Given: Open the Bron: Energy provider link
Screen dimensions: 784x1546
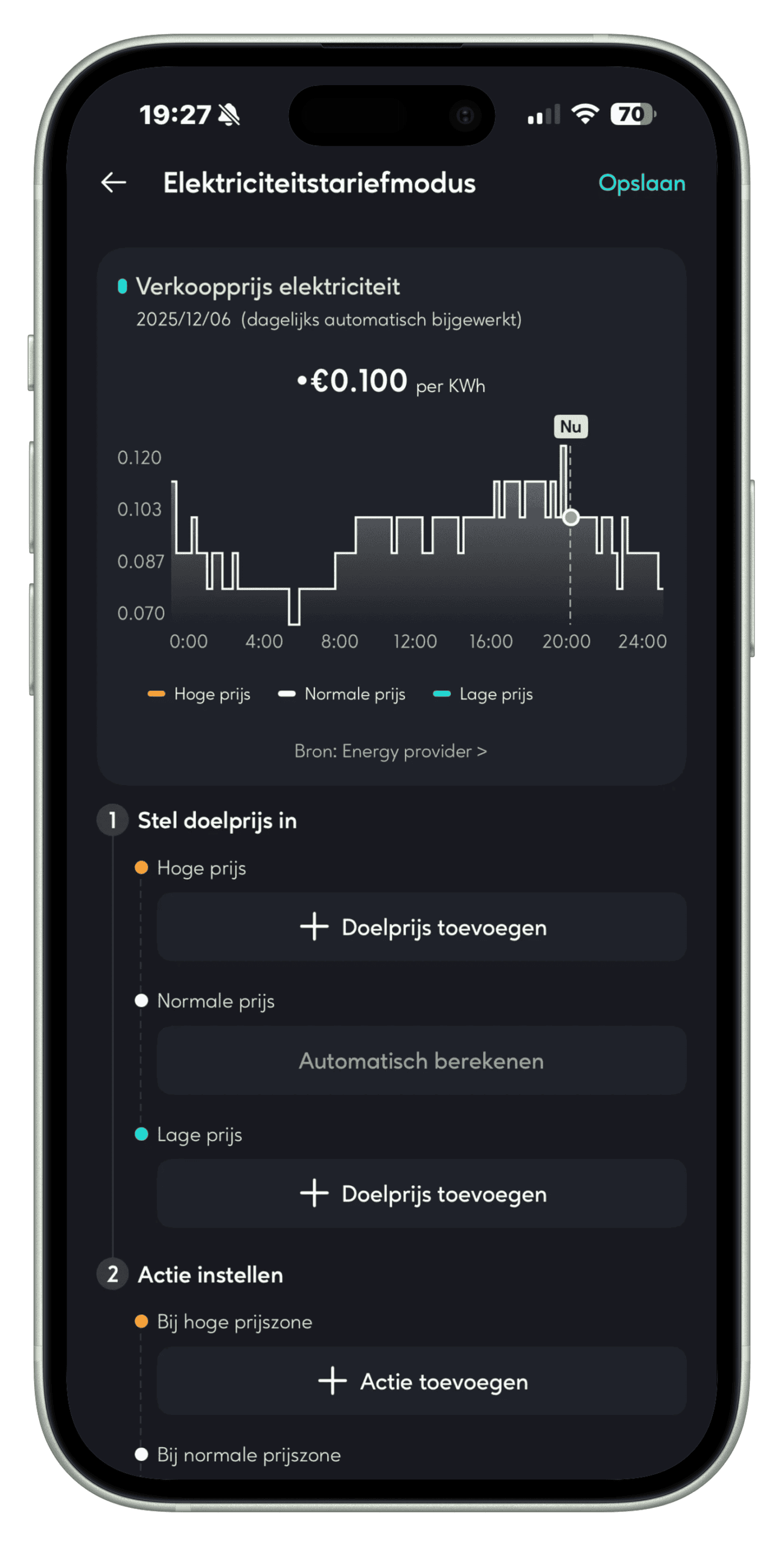Looking at the screenshot, I should pos(390,751).
